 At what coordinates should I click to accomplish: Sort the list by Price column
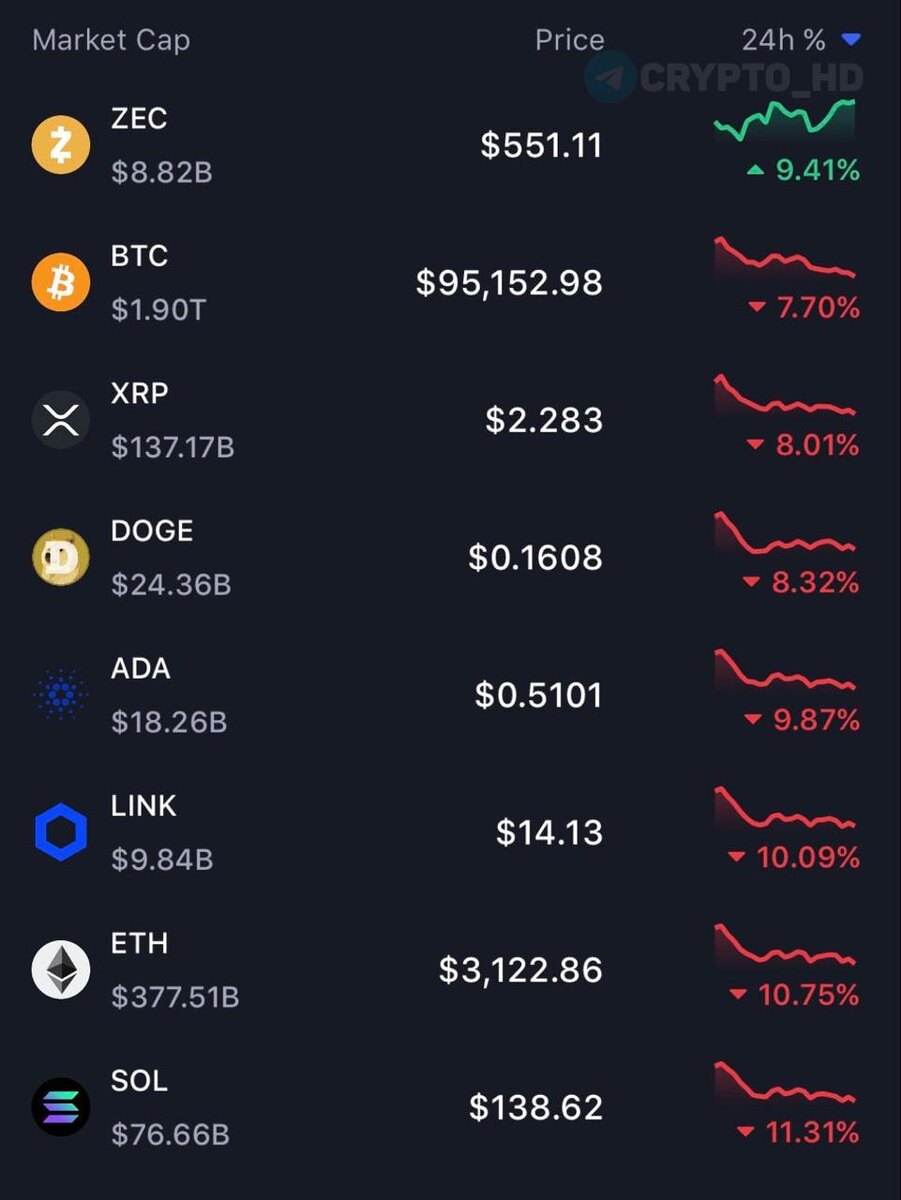point(569,40)
